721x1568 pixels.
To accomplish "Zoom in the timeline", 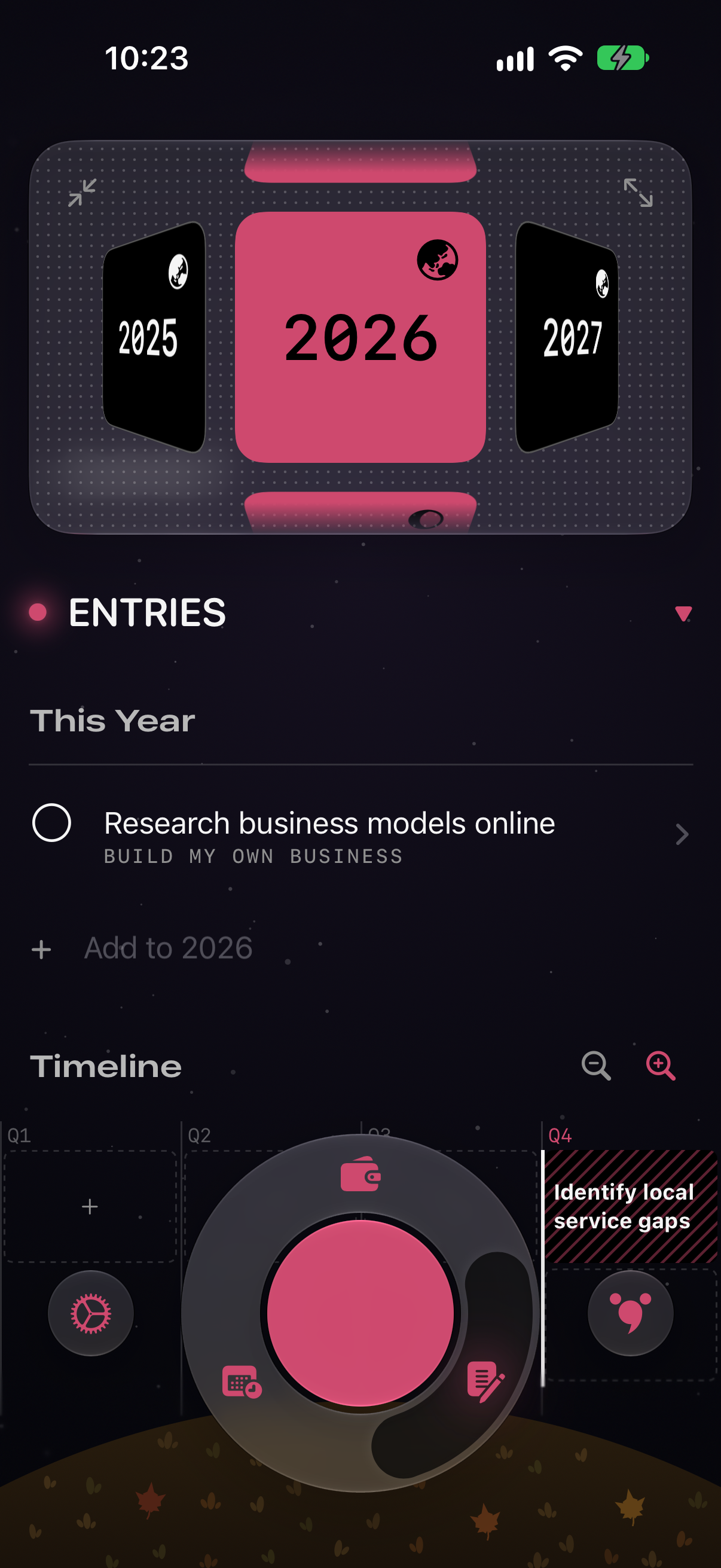I will tap(660, 1066).
